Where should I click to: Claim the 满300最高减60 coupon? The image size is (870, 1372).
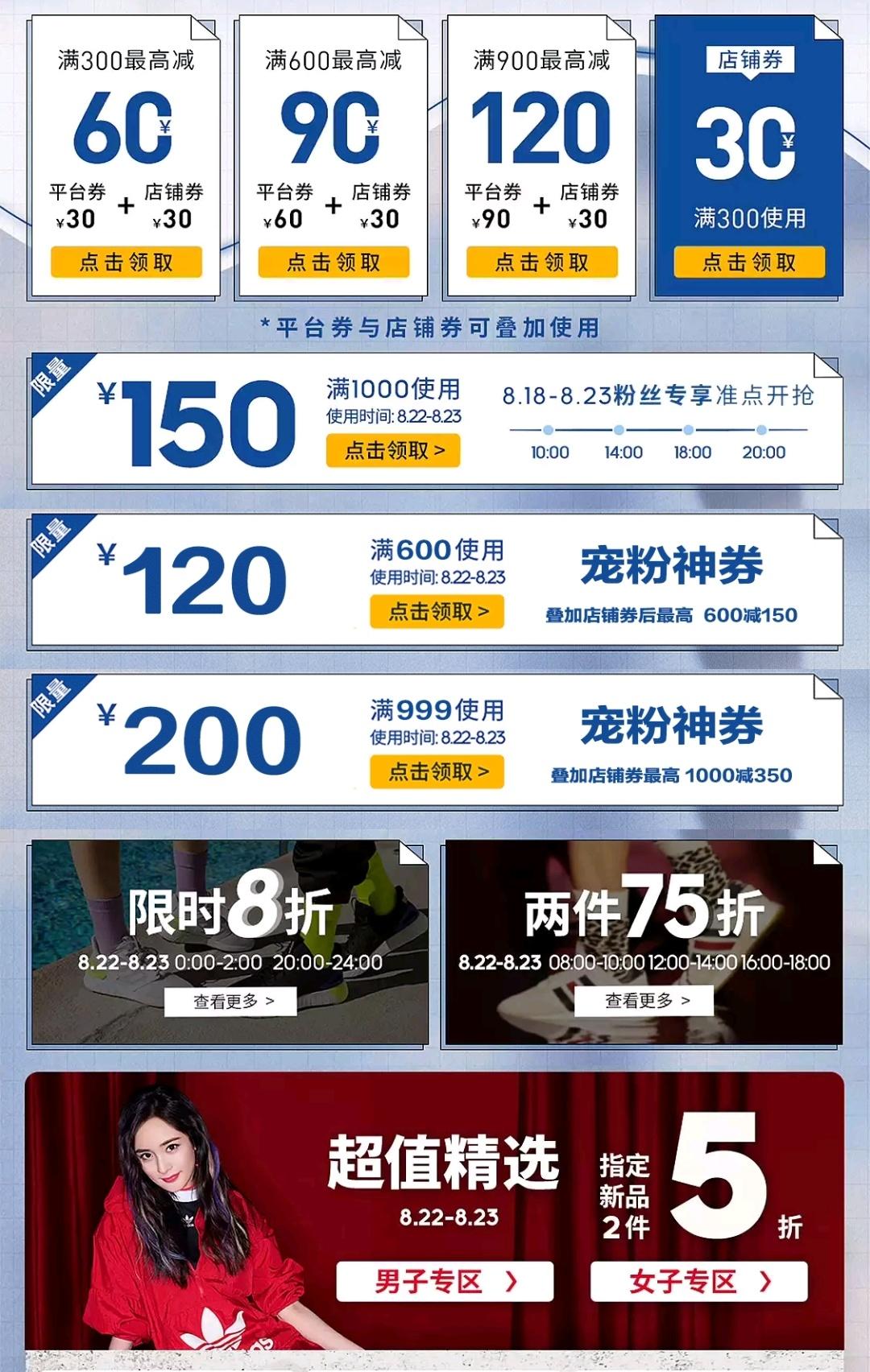(x=126, y=262)
